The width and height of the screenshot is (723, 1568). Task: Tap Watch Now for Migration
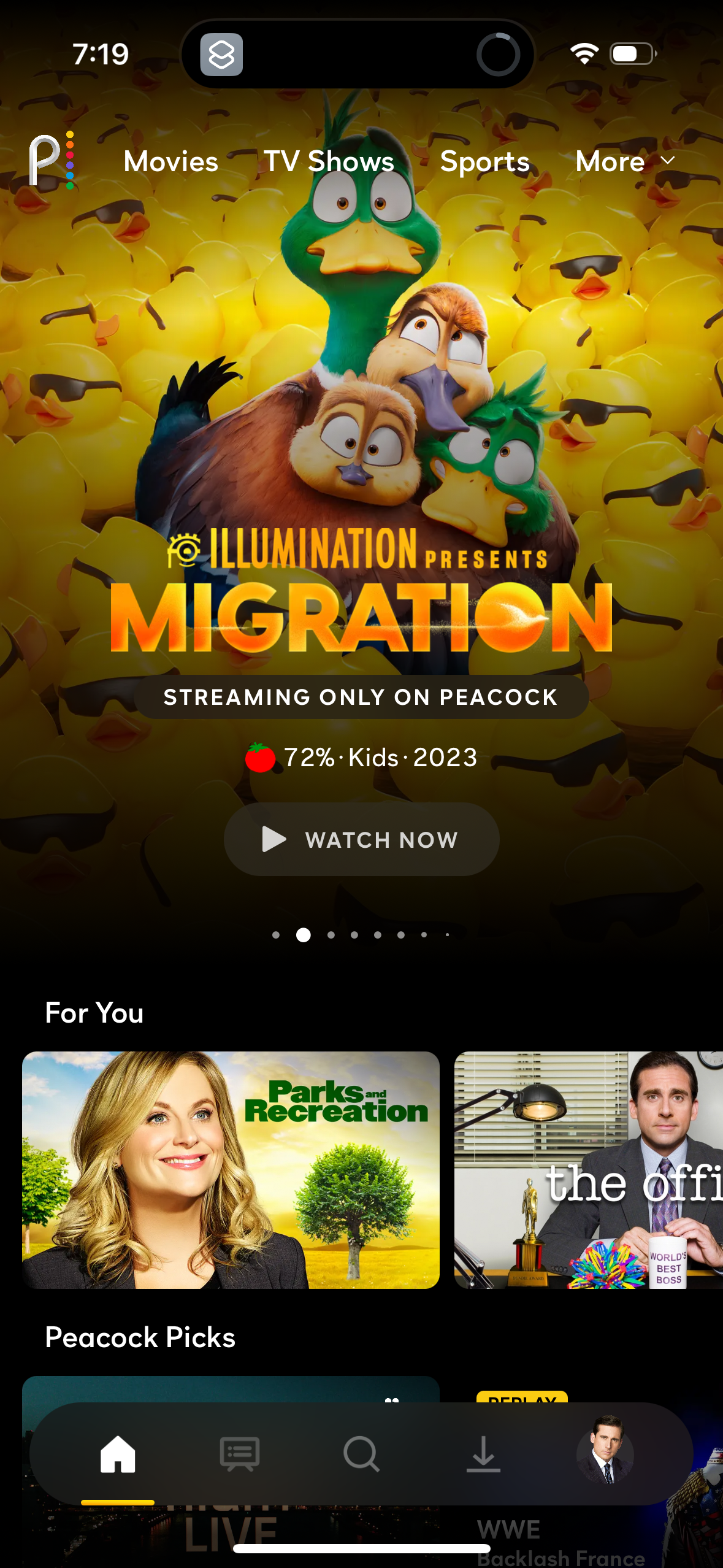pyautogui.click(x=361, y=839)
